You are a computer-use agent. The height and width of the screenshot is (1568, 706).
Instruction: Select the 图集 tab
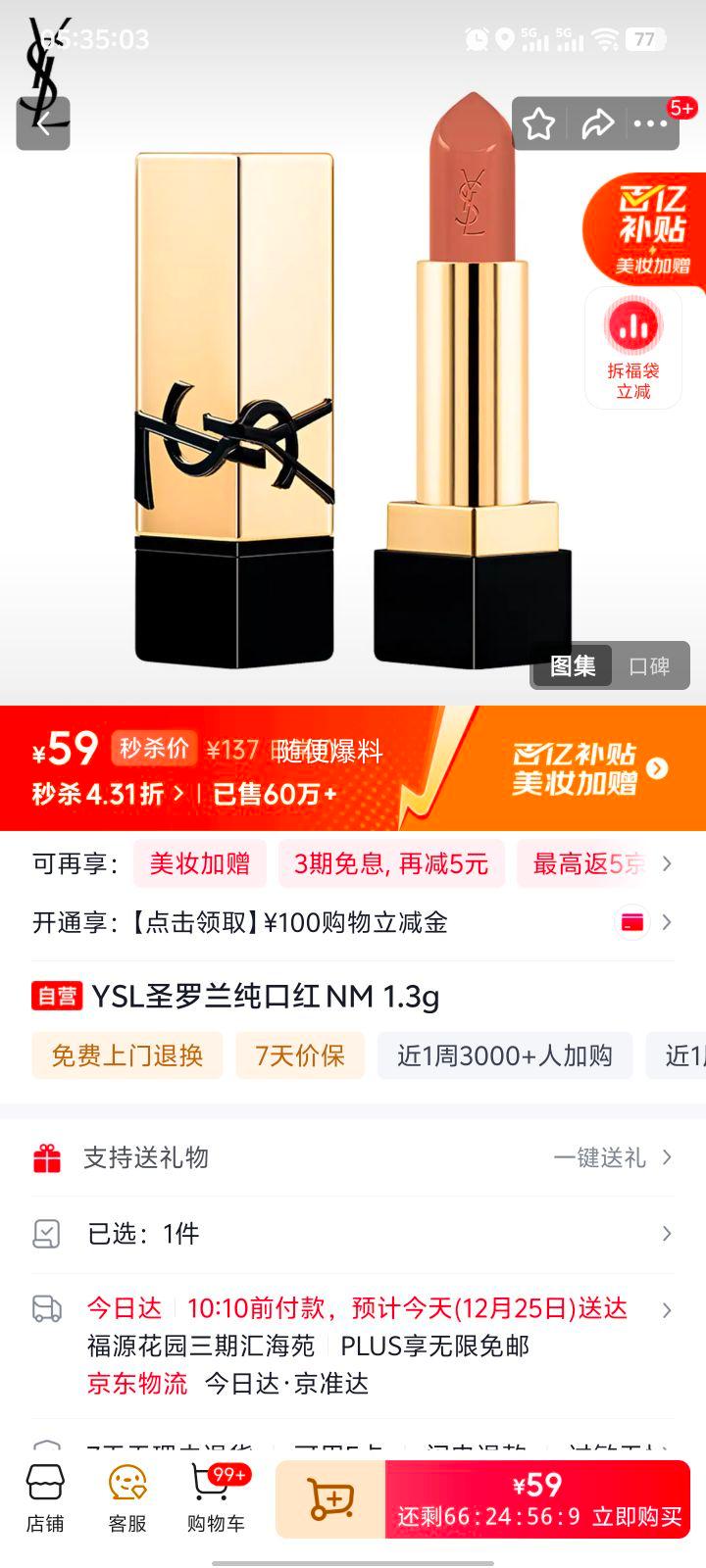572,664
